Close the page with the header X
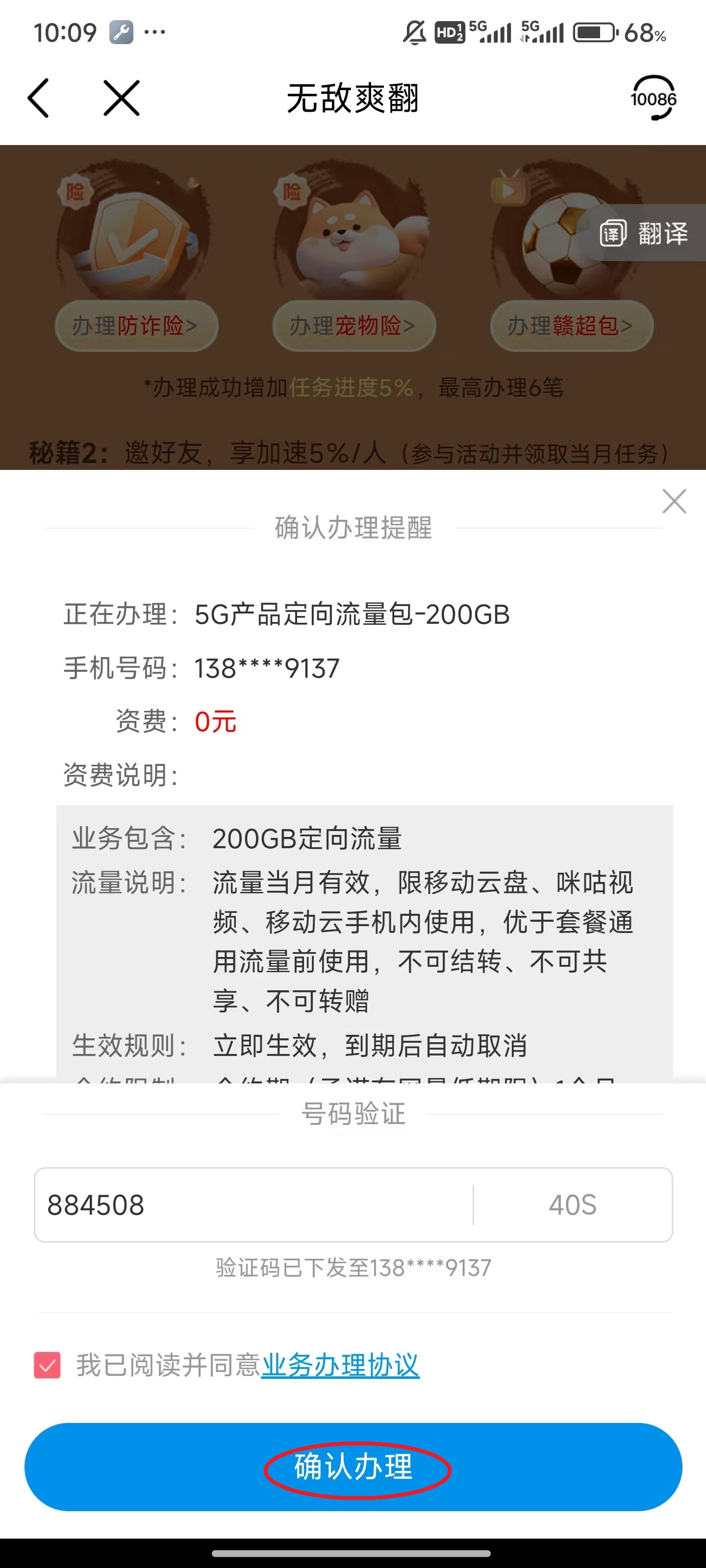 pyautogui.click(x=121, y=98)
